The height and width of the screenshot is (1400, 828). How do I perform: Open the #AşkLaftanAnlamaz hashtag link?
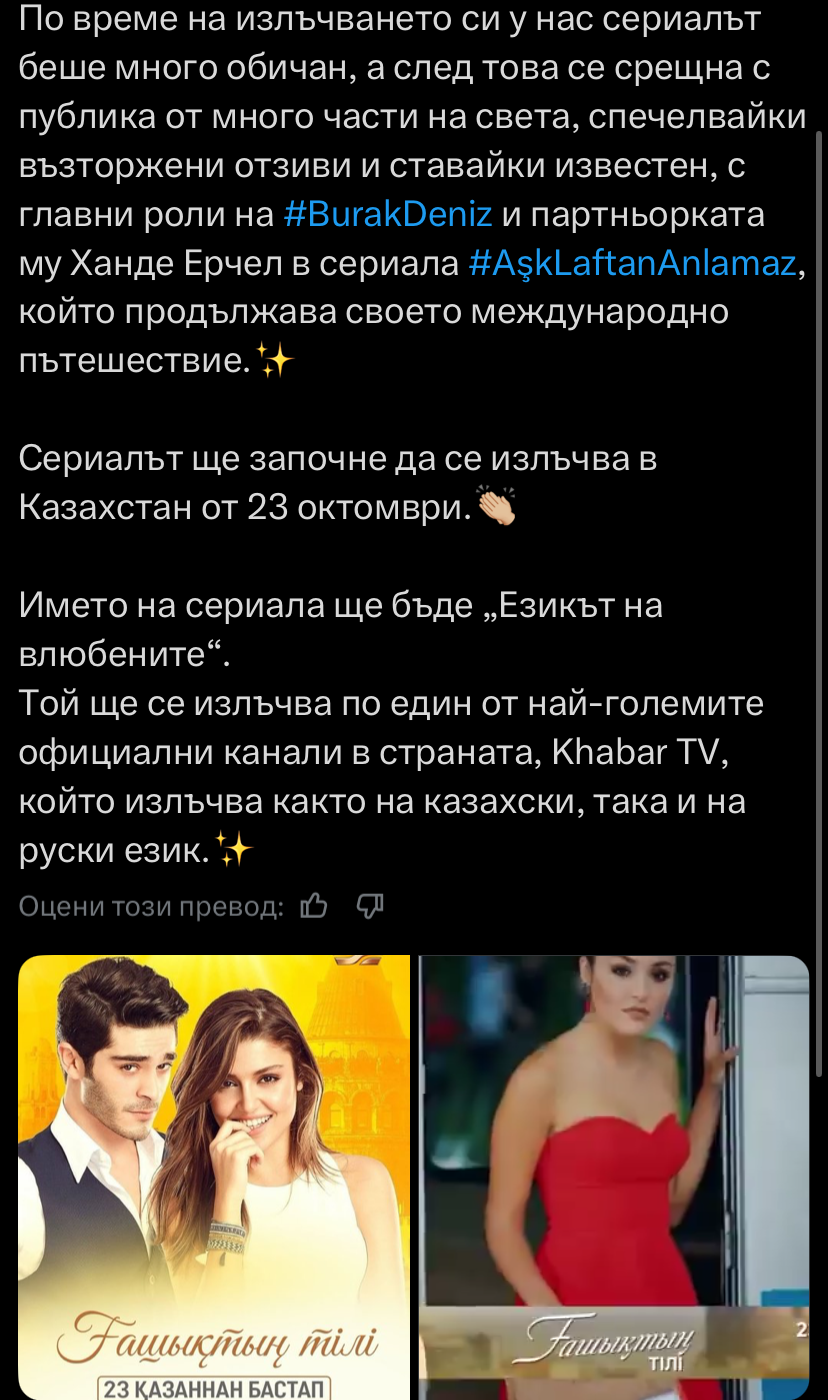click(x=632, y=264)
